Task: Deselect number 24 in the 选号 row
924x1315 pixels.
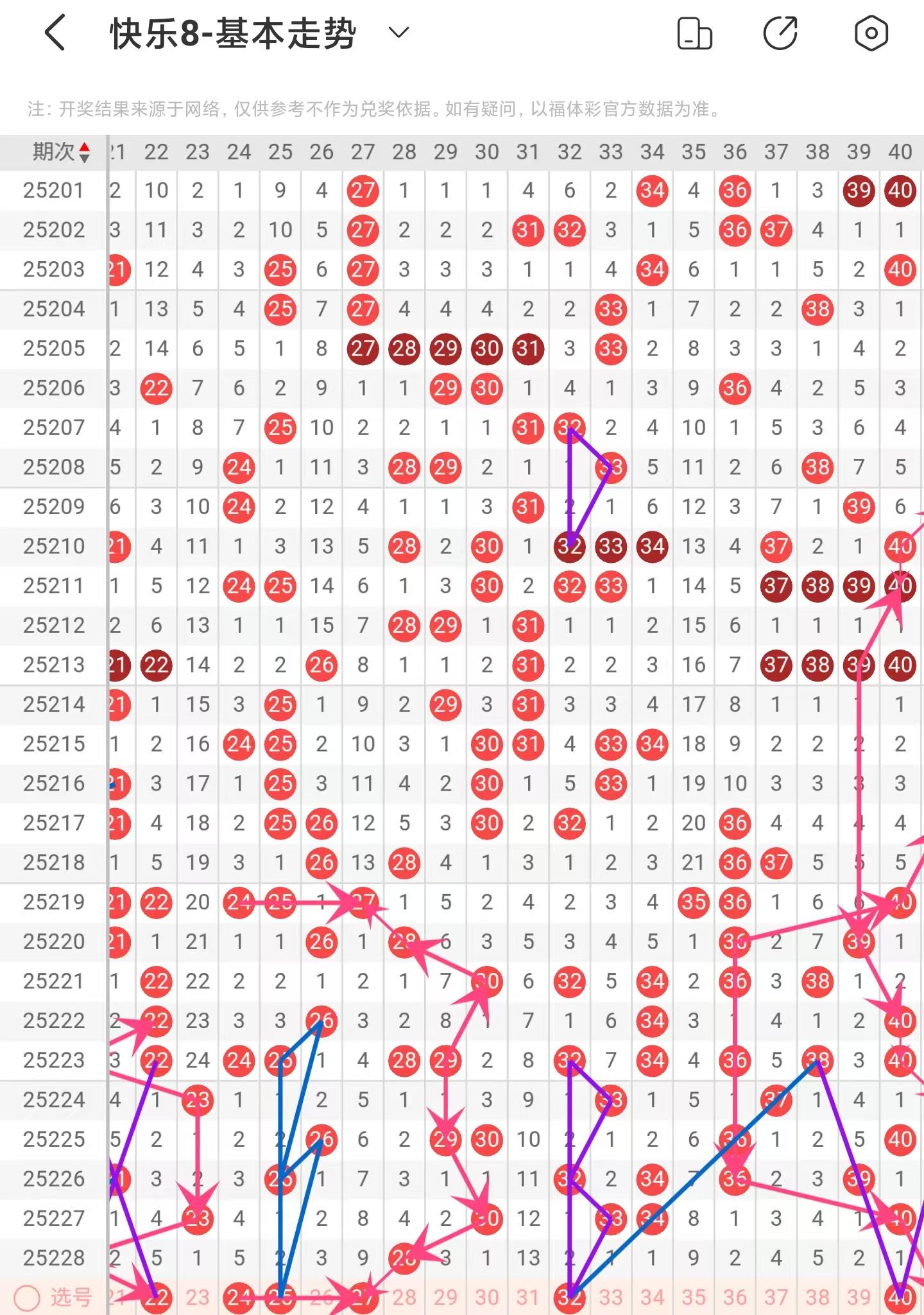Action: (239, 1298)
